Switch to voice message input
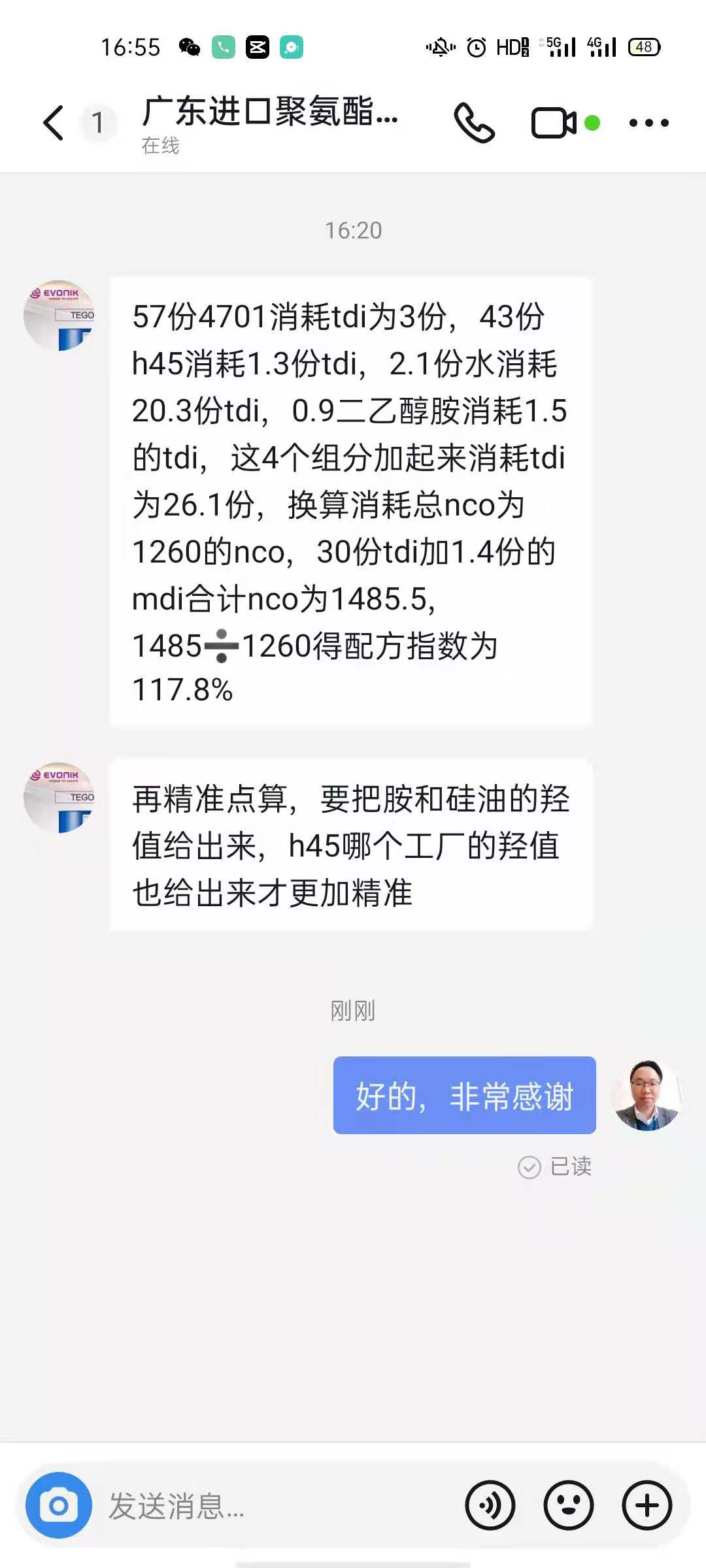 [490, 1506]
